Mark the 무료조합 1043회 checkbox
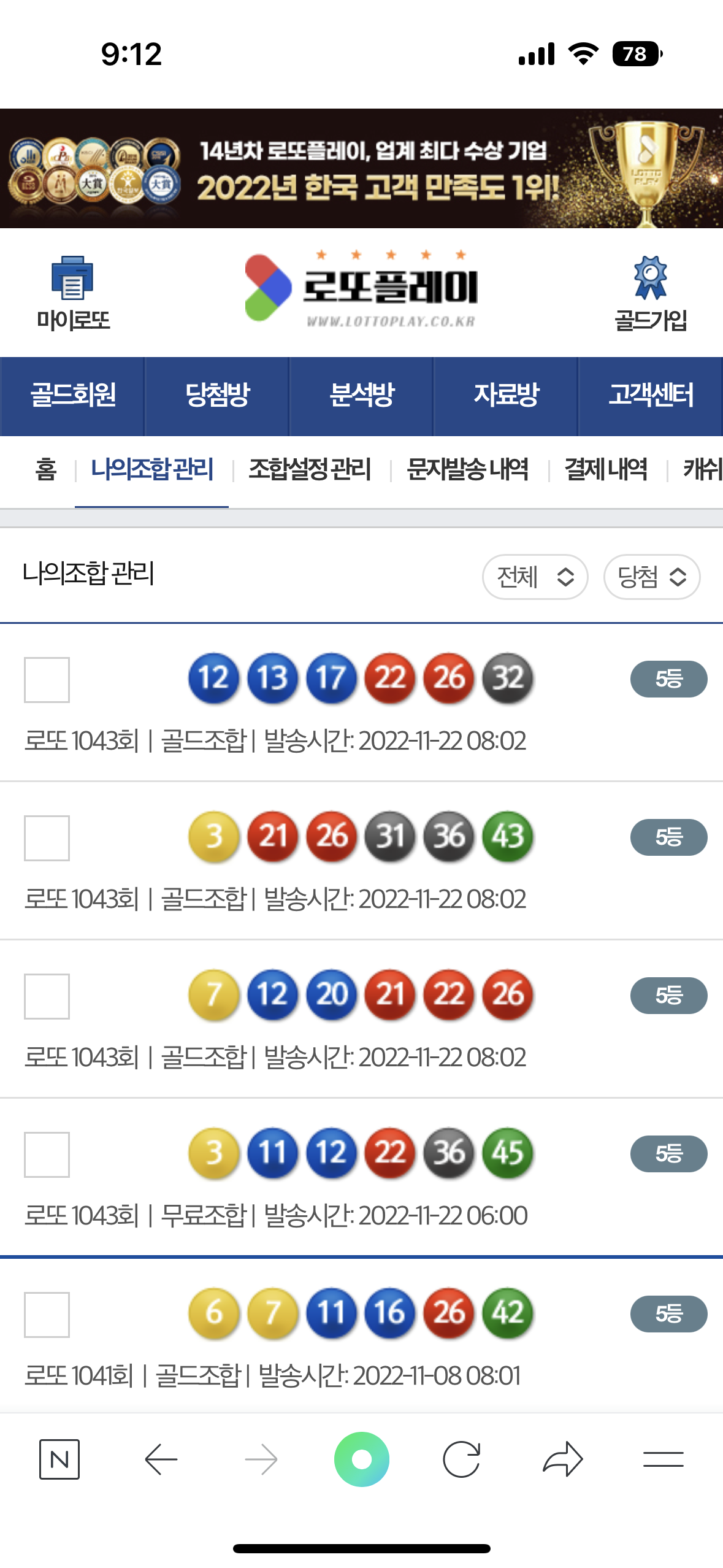 pyautogui.click(x=47, y=1155)
